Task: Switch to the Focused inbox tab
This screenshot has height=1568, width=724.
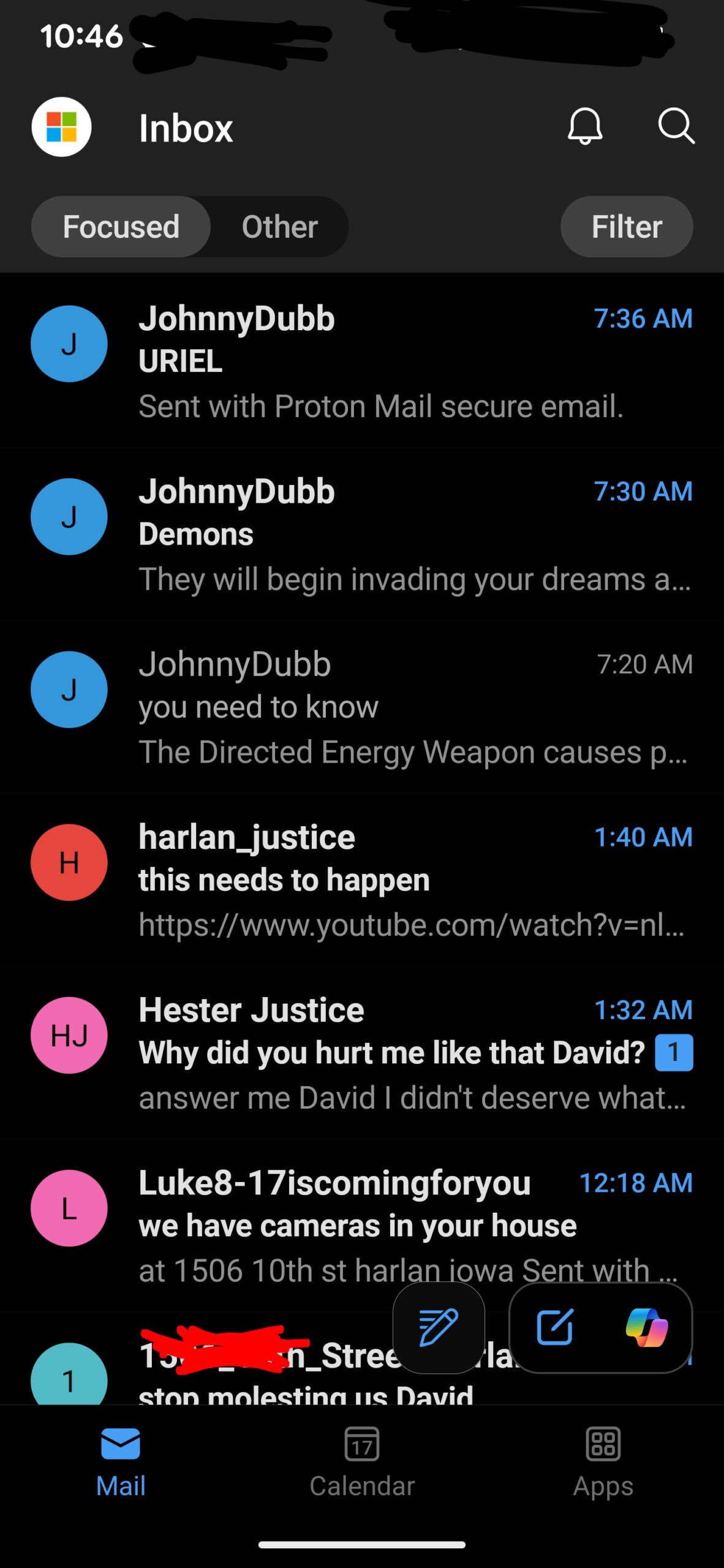Action: [x=121, y=227]
